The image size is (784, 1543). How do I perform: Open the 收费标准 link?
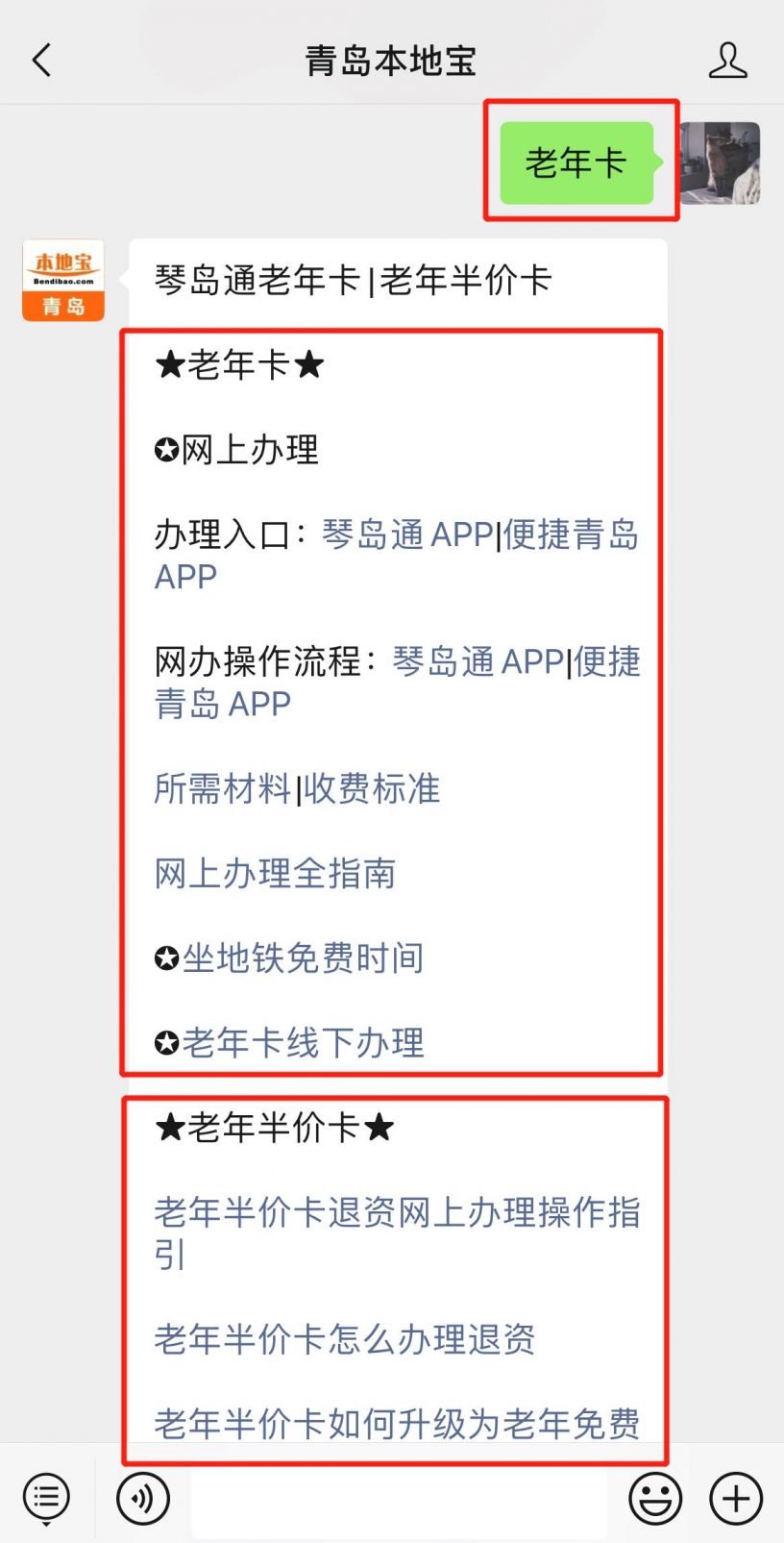(x=372, y=788)
